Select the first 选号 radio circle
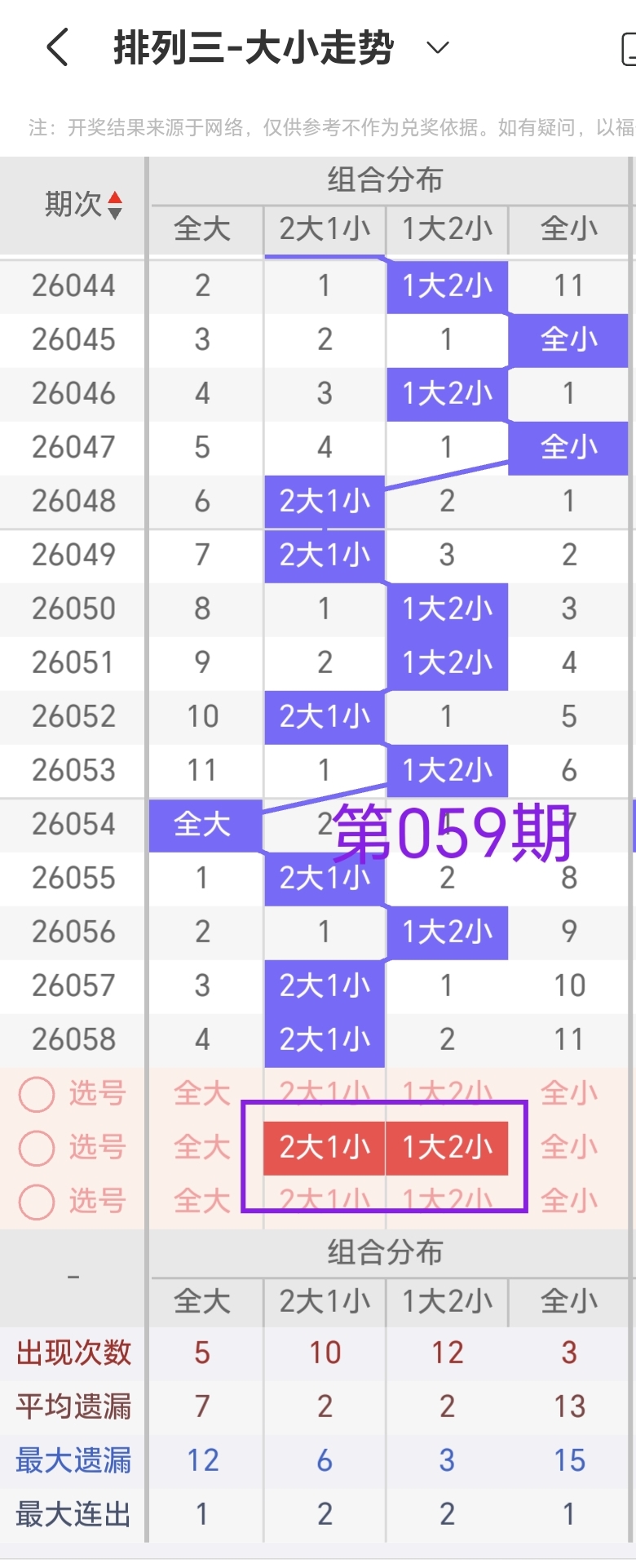This screenshot has height=1568, width=636. point(36,1093)
